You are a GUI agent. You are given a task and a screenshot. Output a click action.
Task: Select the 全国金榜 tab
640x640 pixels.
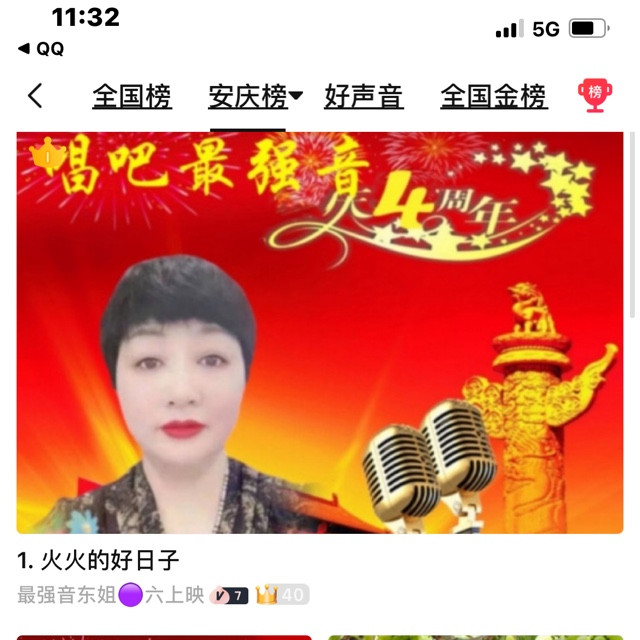click(494, 97)
